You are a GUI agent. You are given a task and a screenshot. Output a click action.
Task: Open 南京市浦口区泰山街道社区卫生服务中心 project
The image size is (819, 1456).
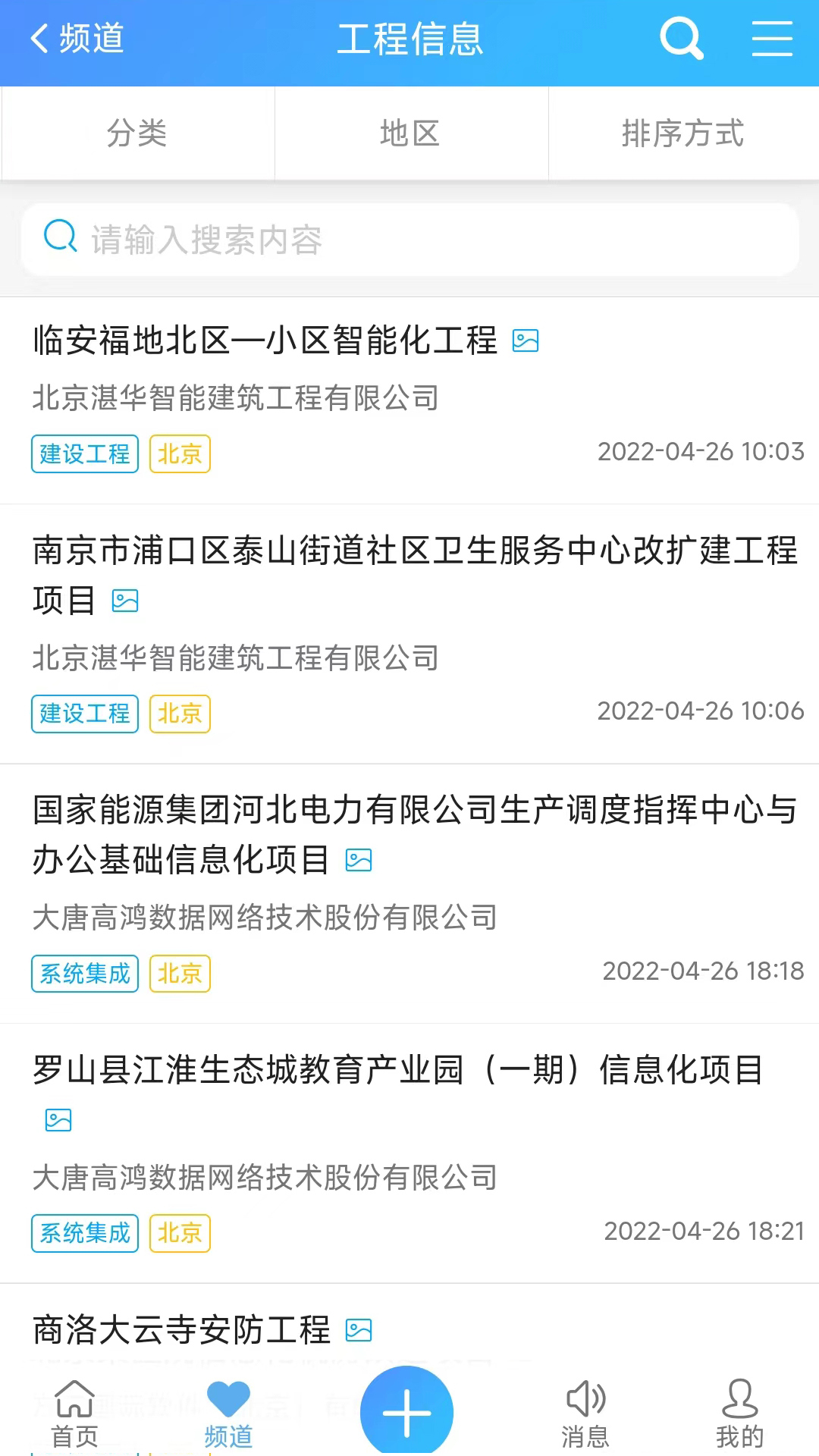(x=409, y=634)
